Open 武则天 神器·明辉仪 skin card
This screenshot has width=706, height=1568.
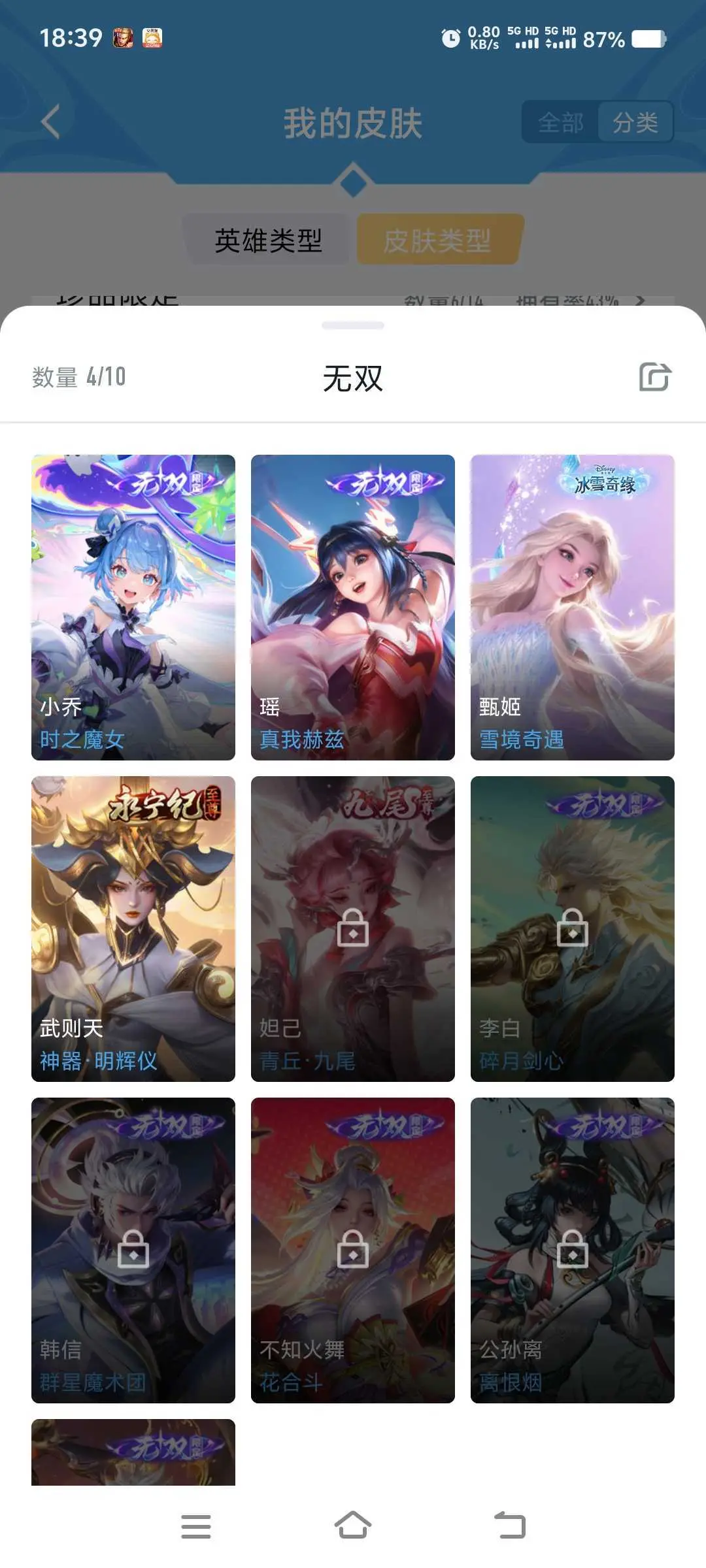[133, 929]
